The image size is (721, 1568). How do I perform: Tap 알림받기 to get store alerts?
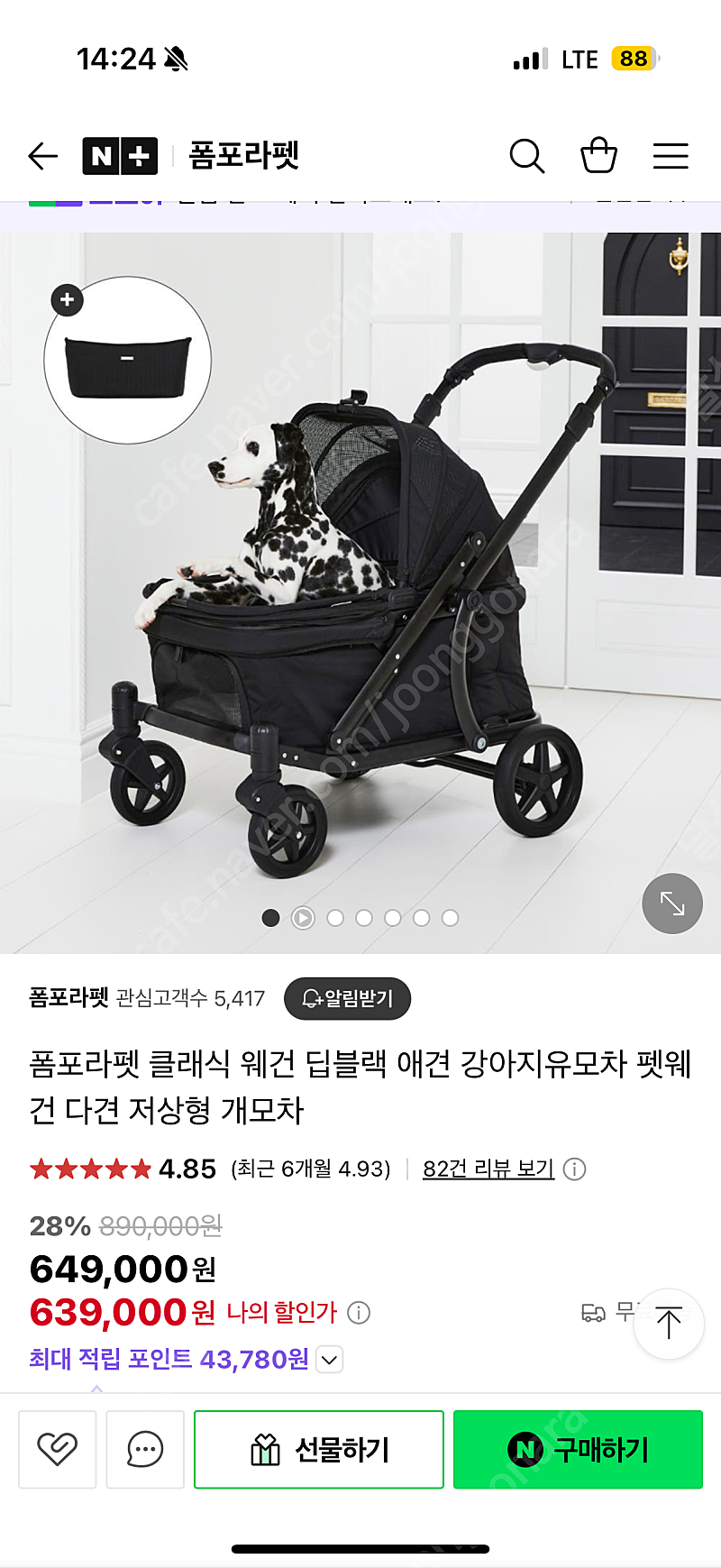point(347,998)
